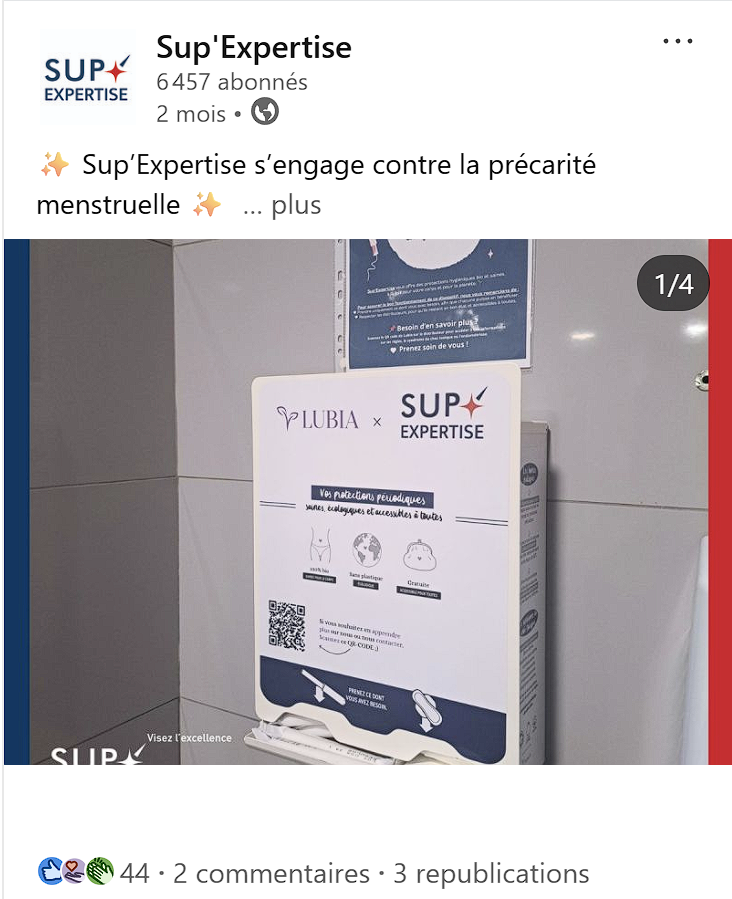Open the post's three-dot overflow menu
The image size is (732, 899).
click(x=677, y=42)
